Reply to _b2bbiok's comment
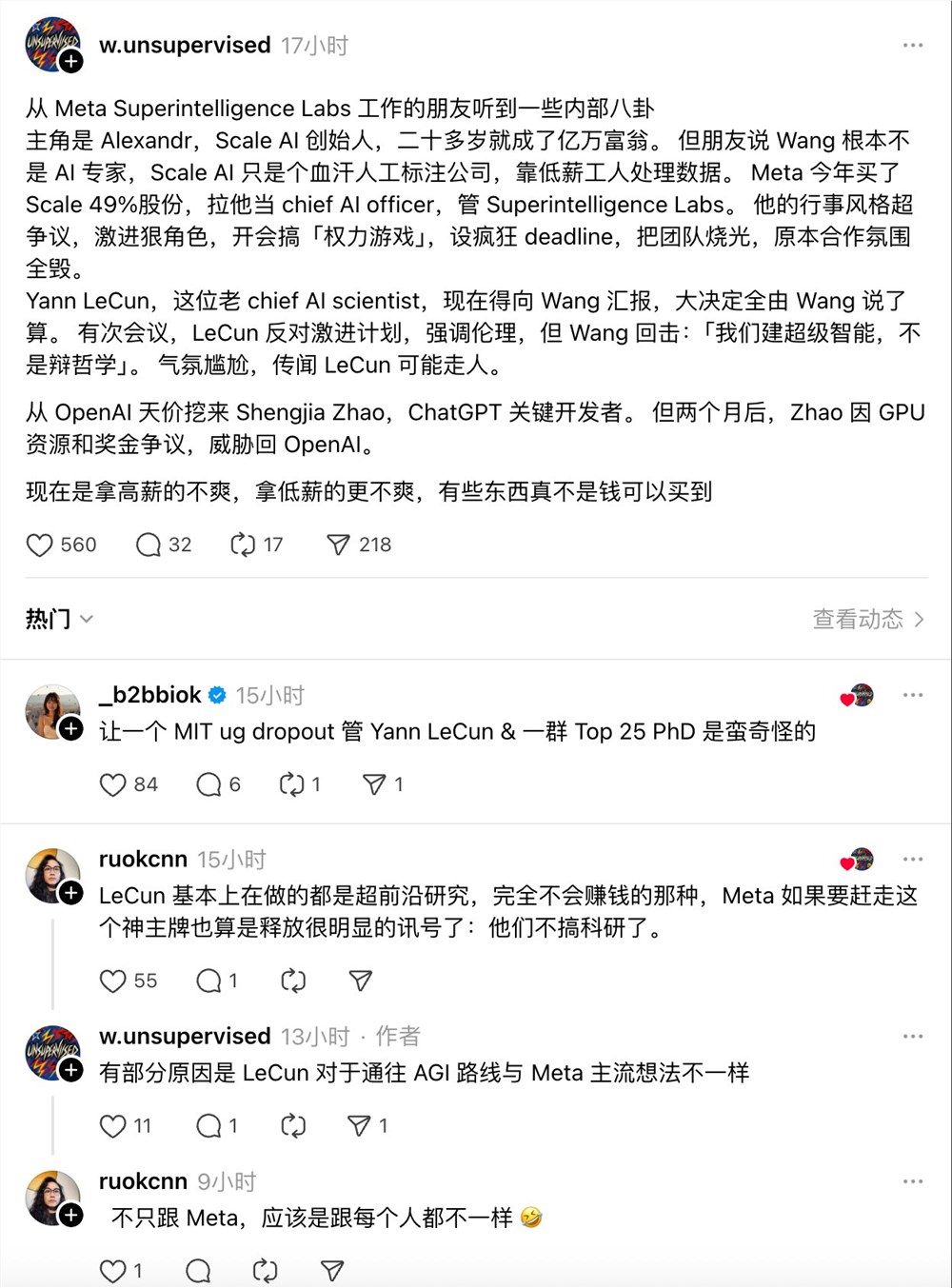This screenshot has width=952, height=1288. coord(208,784)
